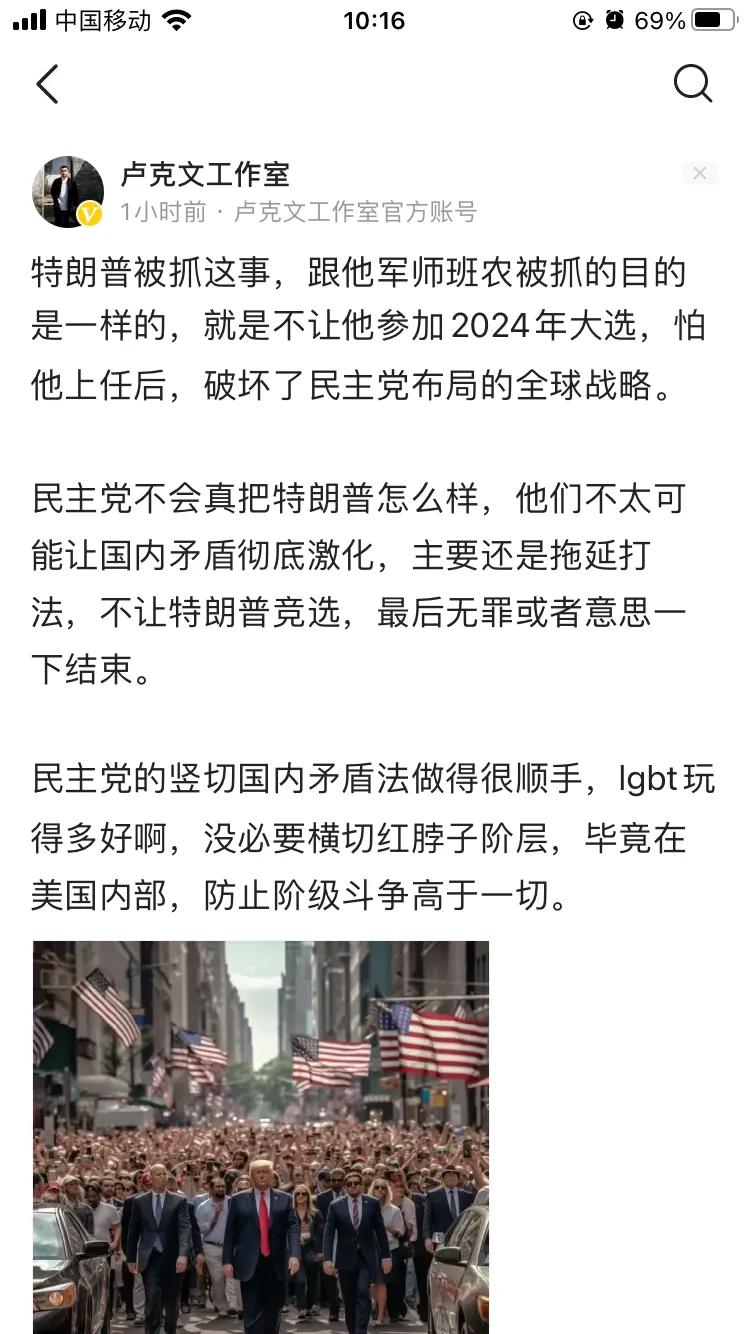The width and height of the screenshot is (750, 1334).
Task: Dismiss the post using the X control
Action: (x=699, y=172)
